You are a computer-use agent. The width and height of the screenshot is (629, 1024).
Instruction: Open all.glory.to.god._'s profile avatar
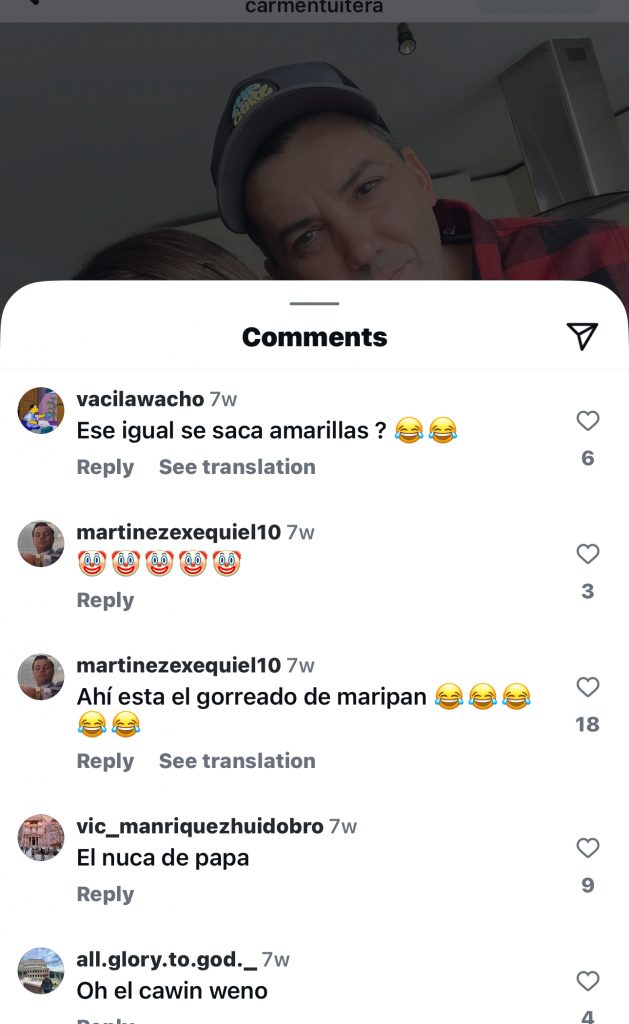[41, 970]
